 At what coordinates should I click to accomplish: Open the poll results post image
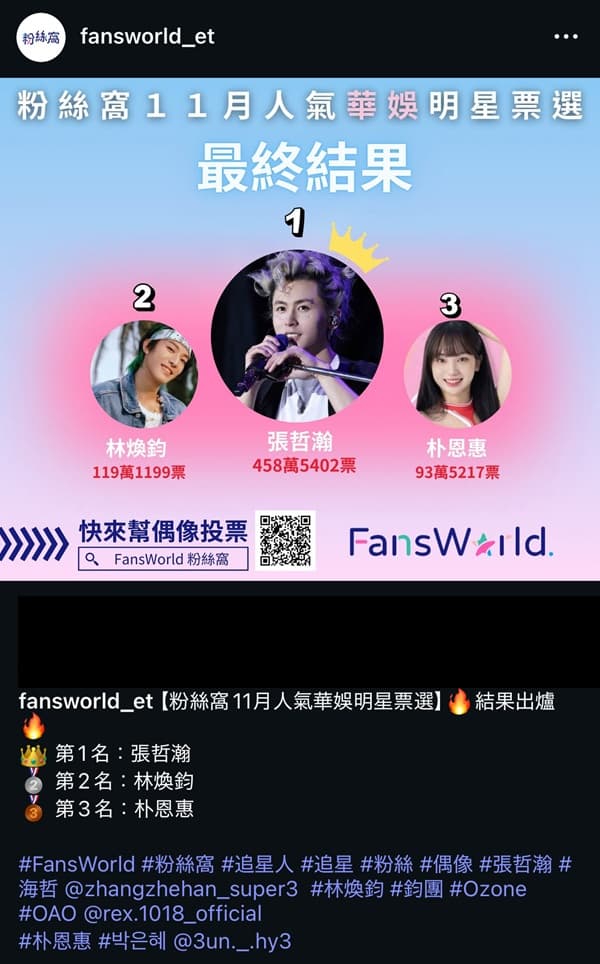300,330
